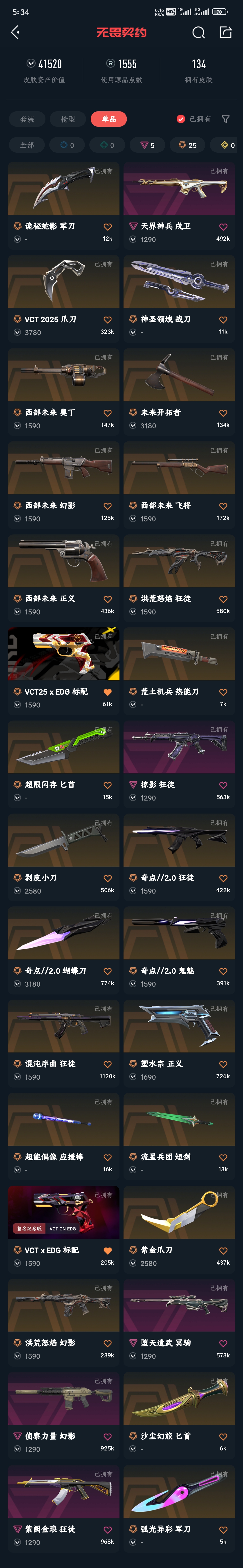Select the 单品 tab
Viewport: 243px width, 1568px height.
coord(109,119)
